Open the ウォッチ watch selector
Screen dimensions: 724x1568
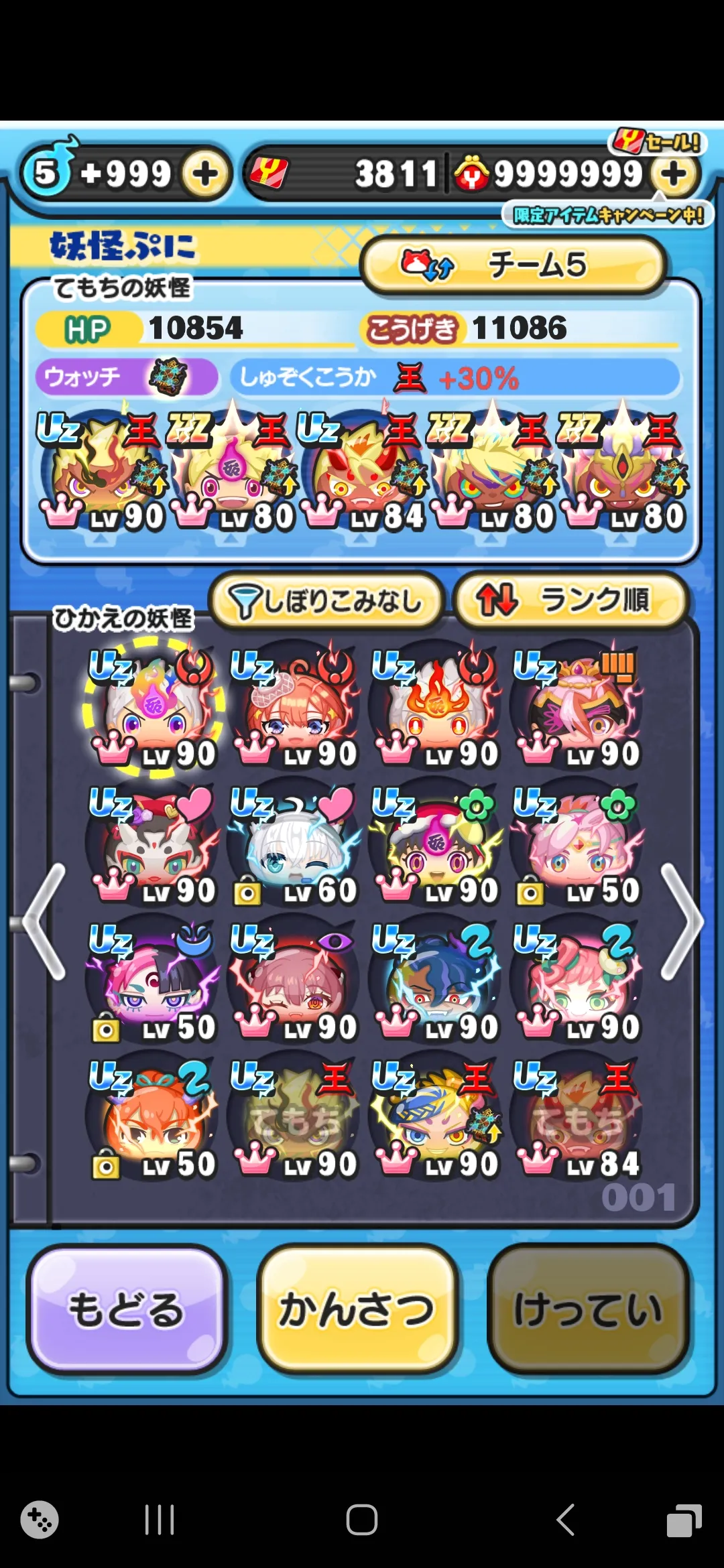pos(127,377)
